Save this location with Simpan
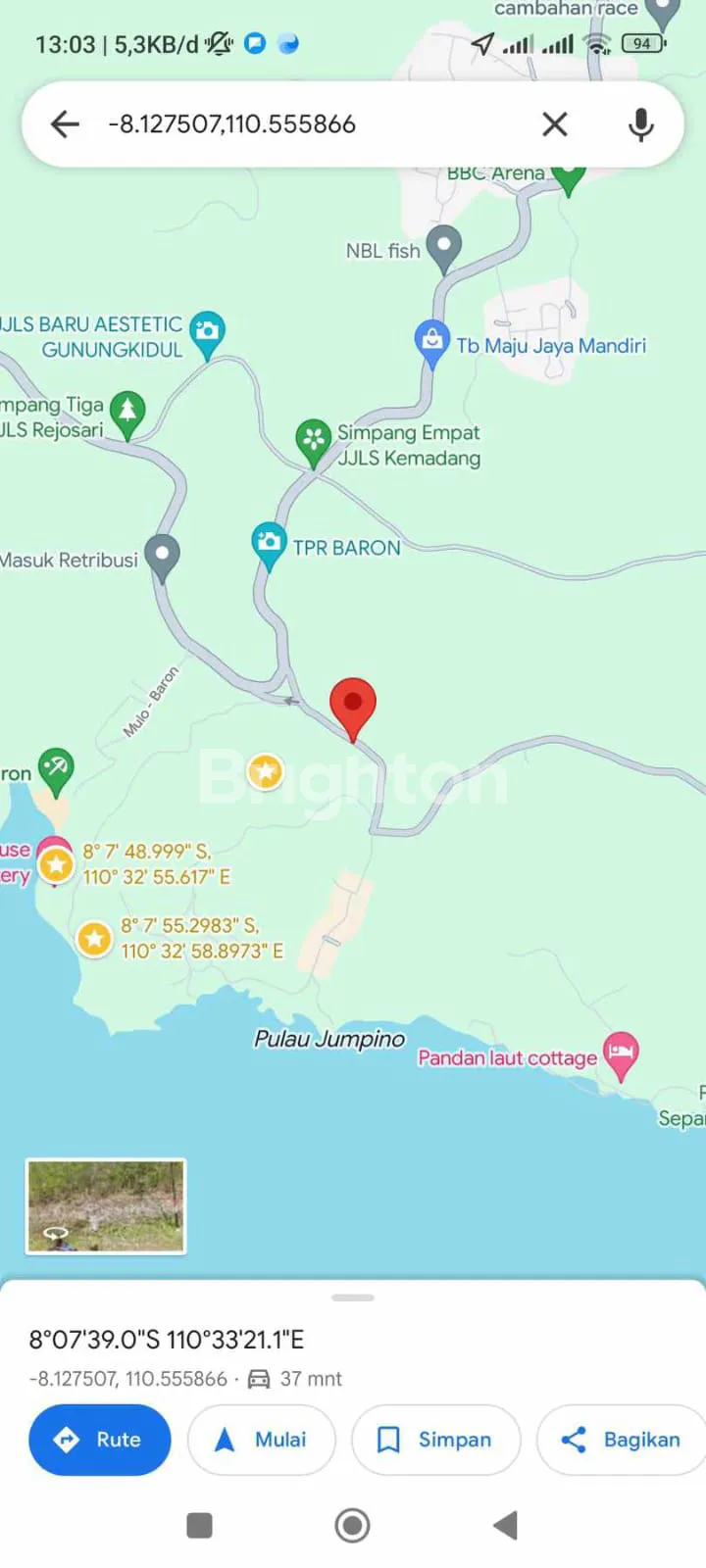Viewport: 706px width, 1568px height. pyautogui.click(x=435, y=1440)
